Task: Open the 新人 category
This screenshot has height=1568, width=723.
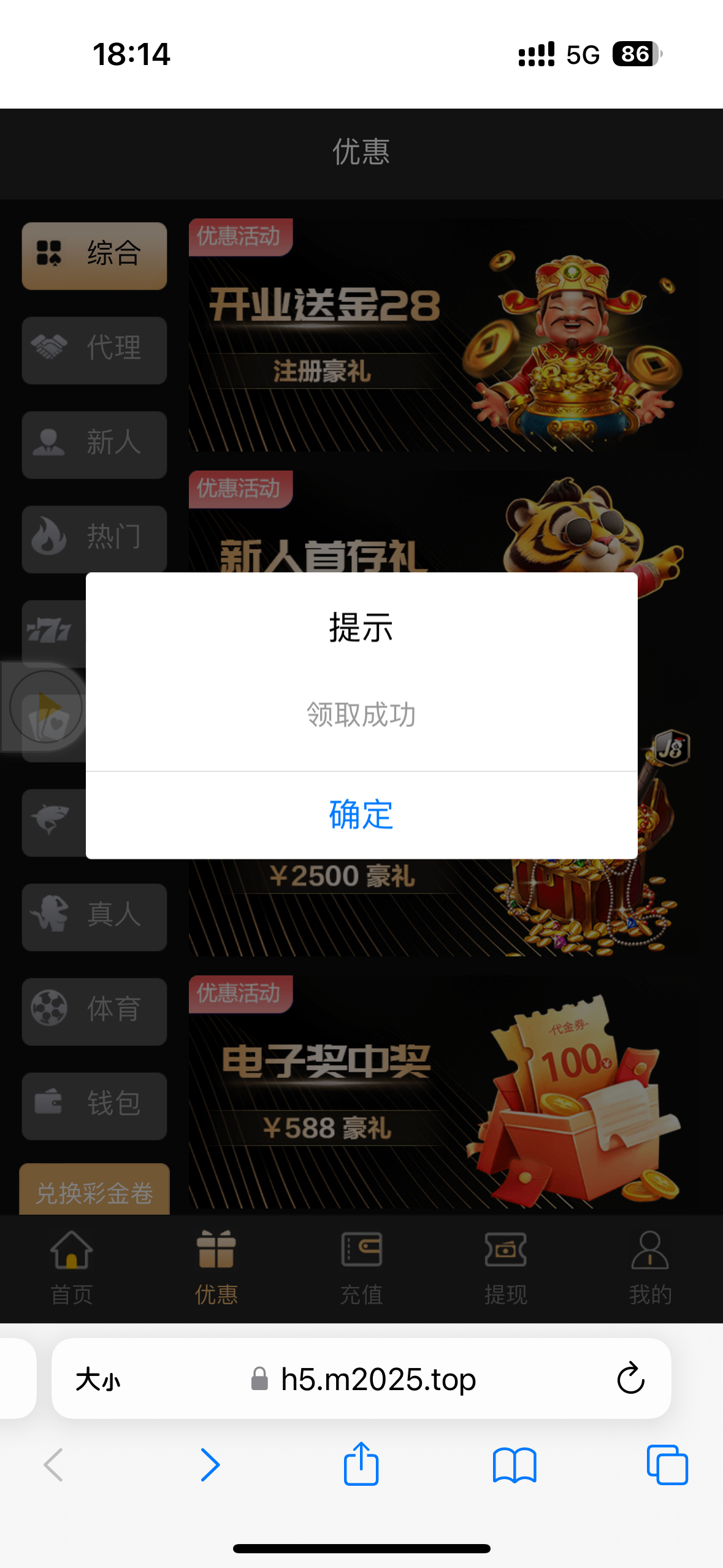Action: (94, 444)
